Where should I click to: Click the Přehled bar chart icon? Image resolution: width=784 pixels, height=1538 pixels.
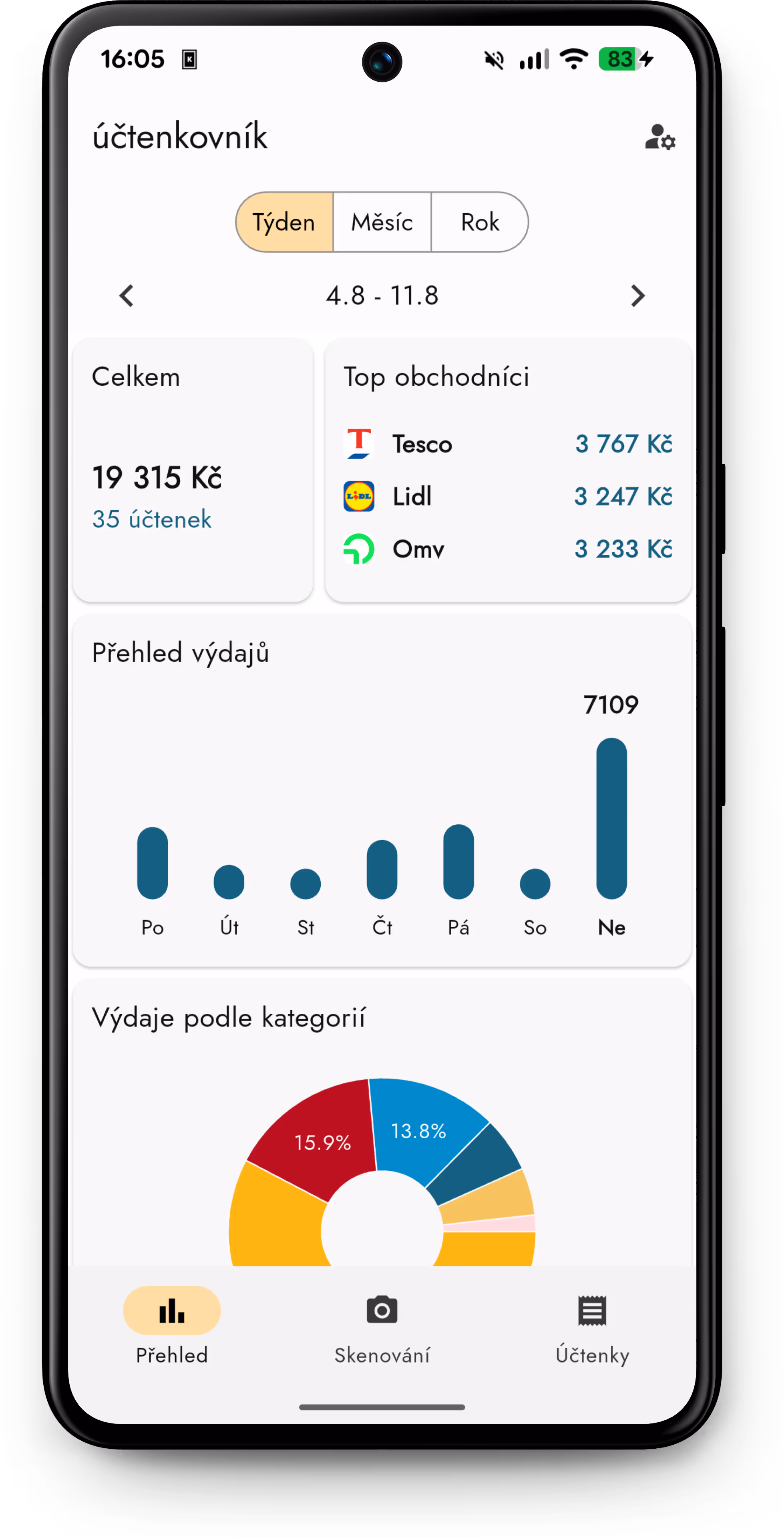[171, 1311]
